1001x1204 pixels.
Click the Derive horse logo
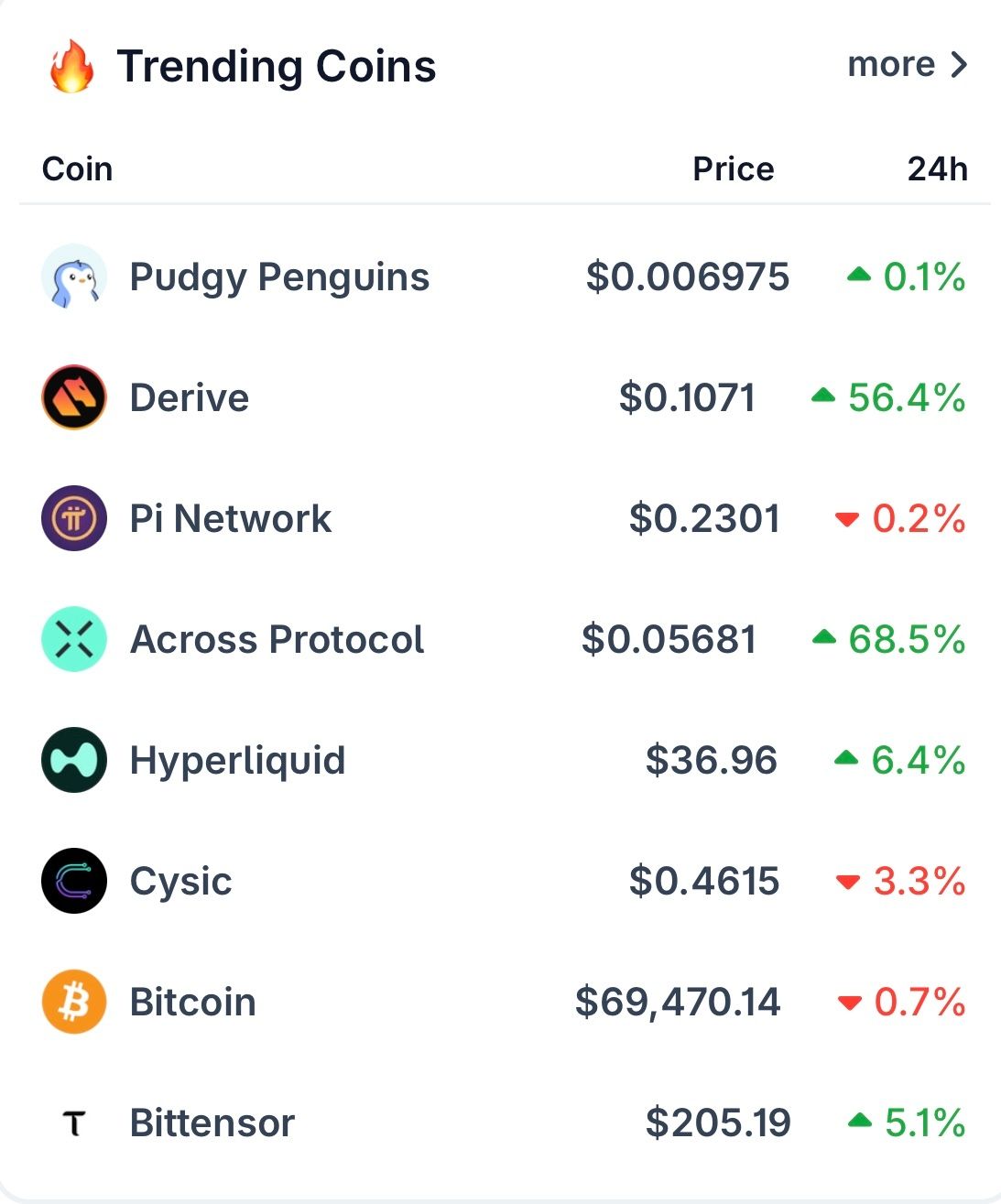click(75, 397)
